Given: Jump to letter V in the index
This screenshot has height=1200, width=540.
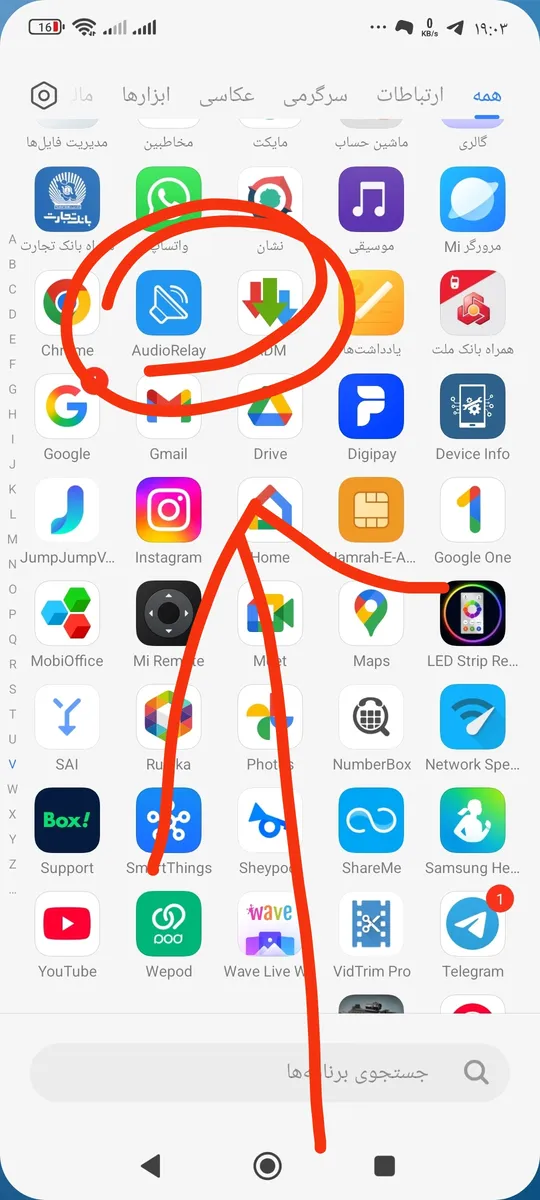Looking at the screenshot, I should tap(12, 764).
